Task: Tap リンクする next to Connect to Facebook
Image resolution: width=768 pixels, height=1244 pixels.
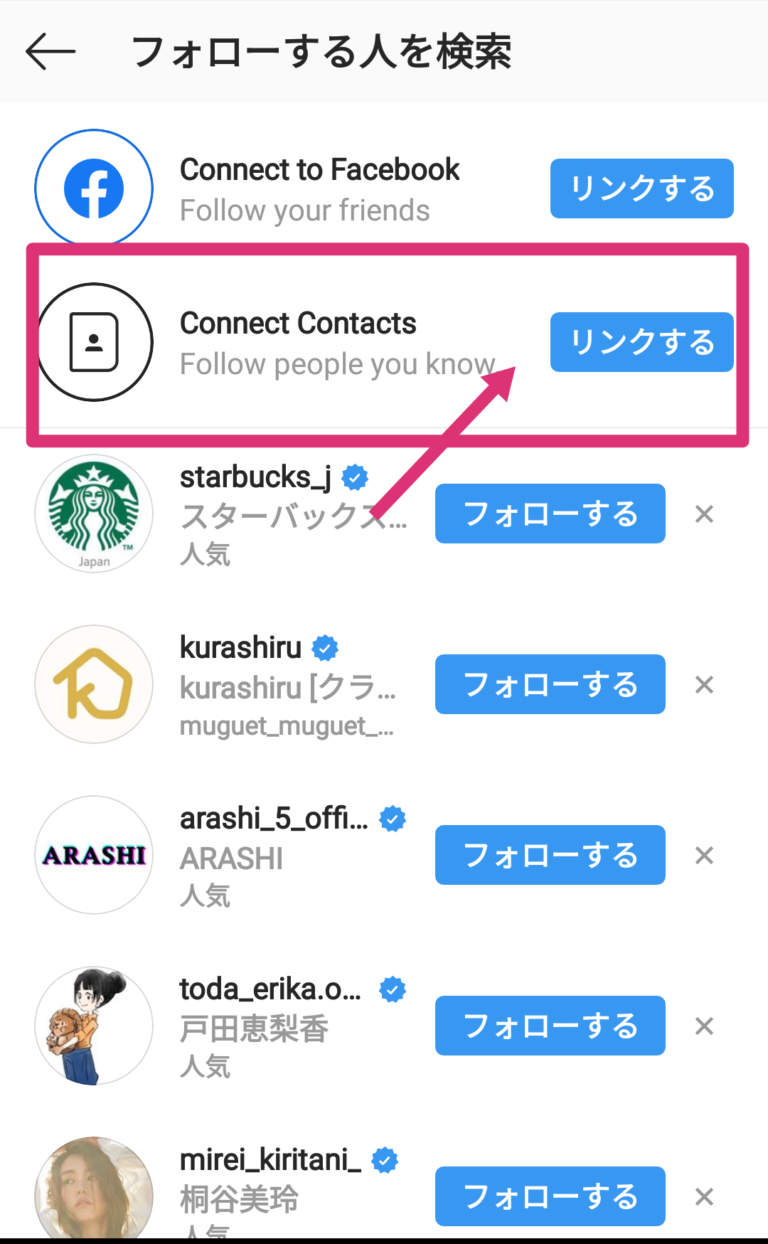Action: [x=641, y=188]
